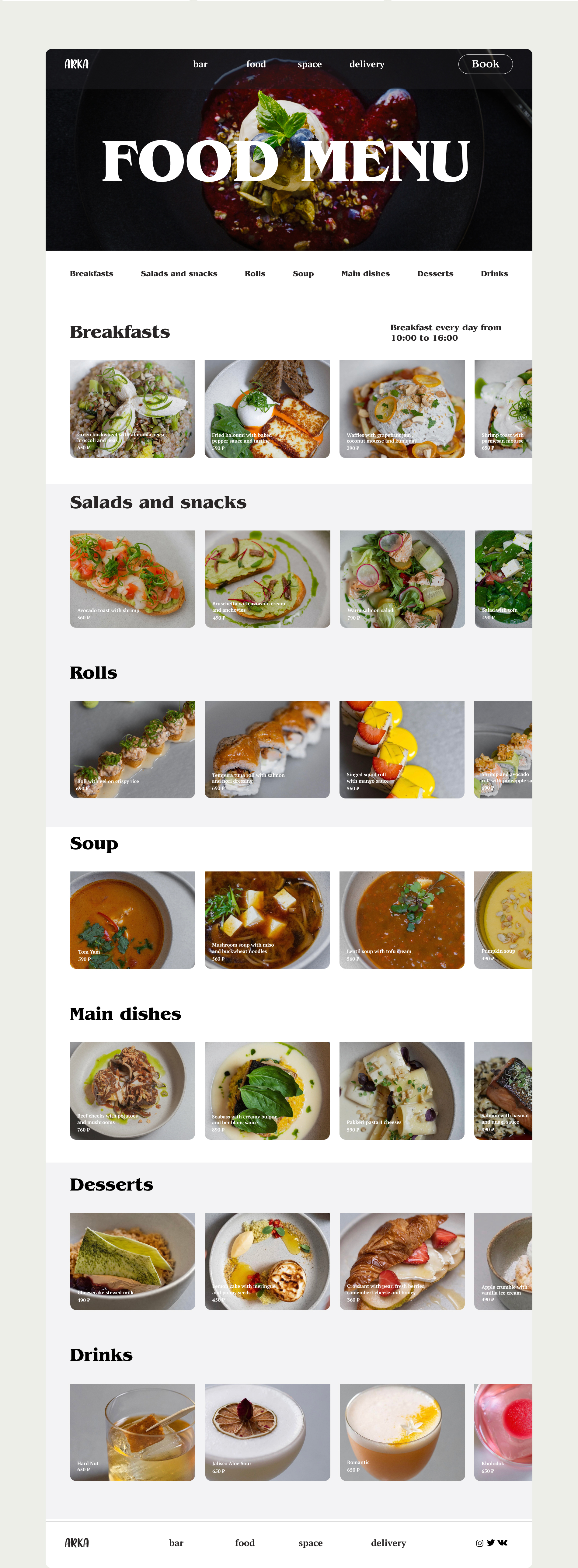Select the Desserts category tab
Image resolution: width=578 pixels, height=1568 pixels.
(x=435, y=273)
